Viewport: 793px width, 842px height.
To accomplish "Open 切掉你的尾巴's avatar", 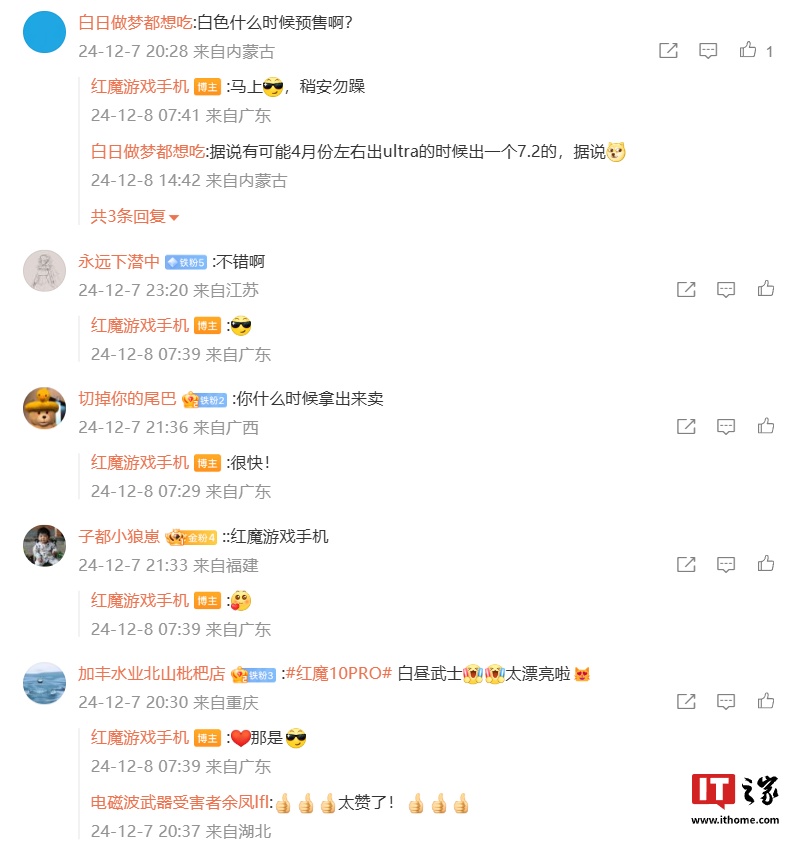I will click(44, 407).
